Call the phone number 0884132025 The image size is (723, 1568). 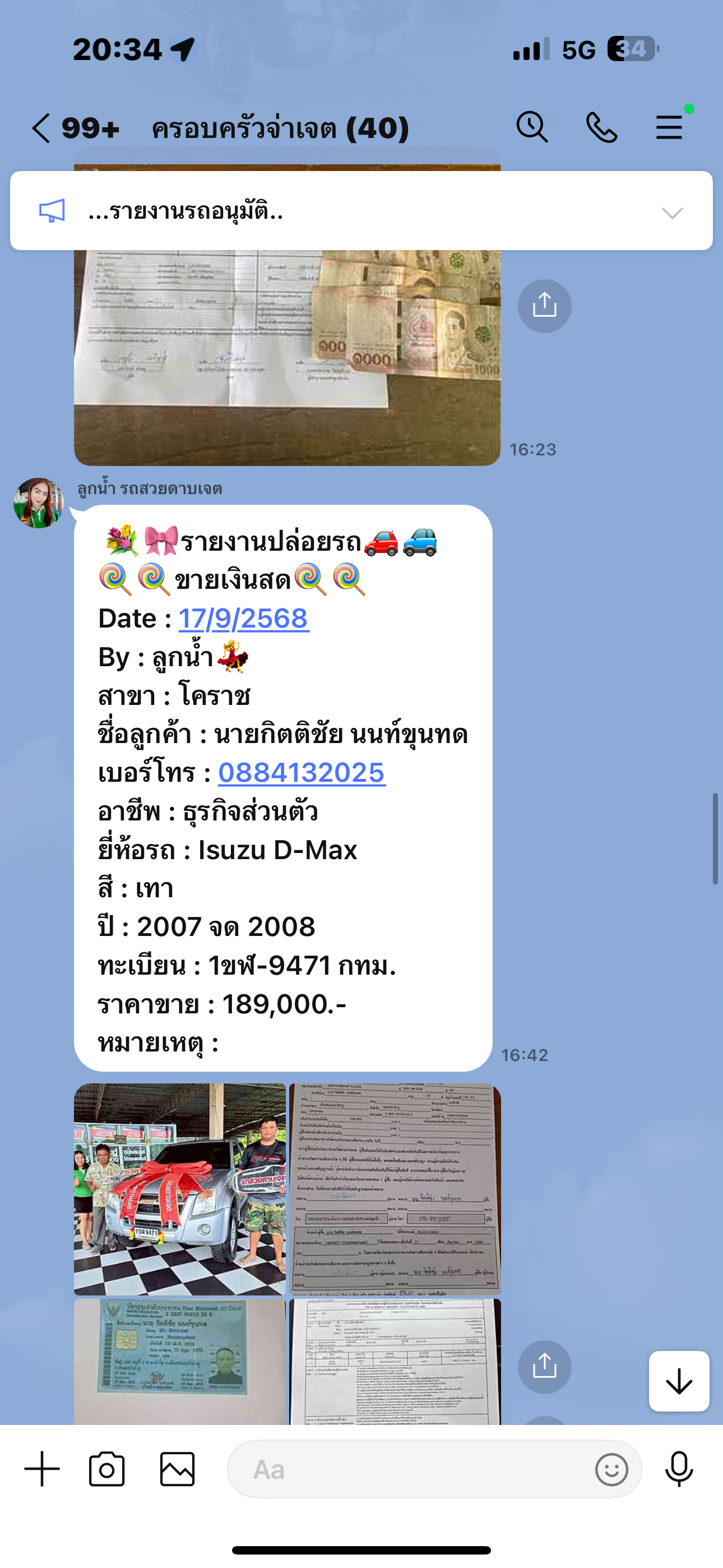pyautogui.click(x=302, y=773)
